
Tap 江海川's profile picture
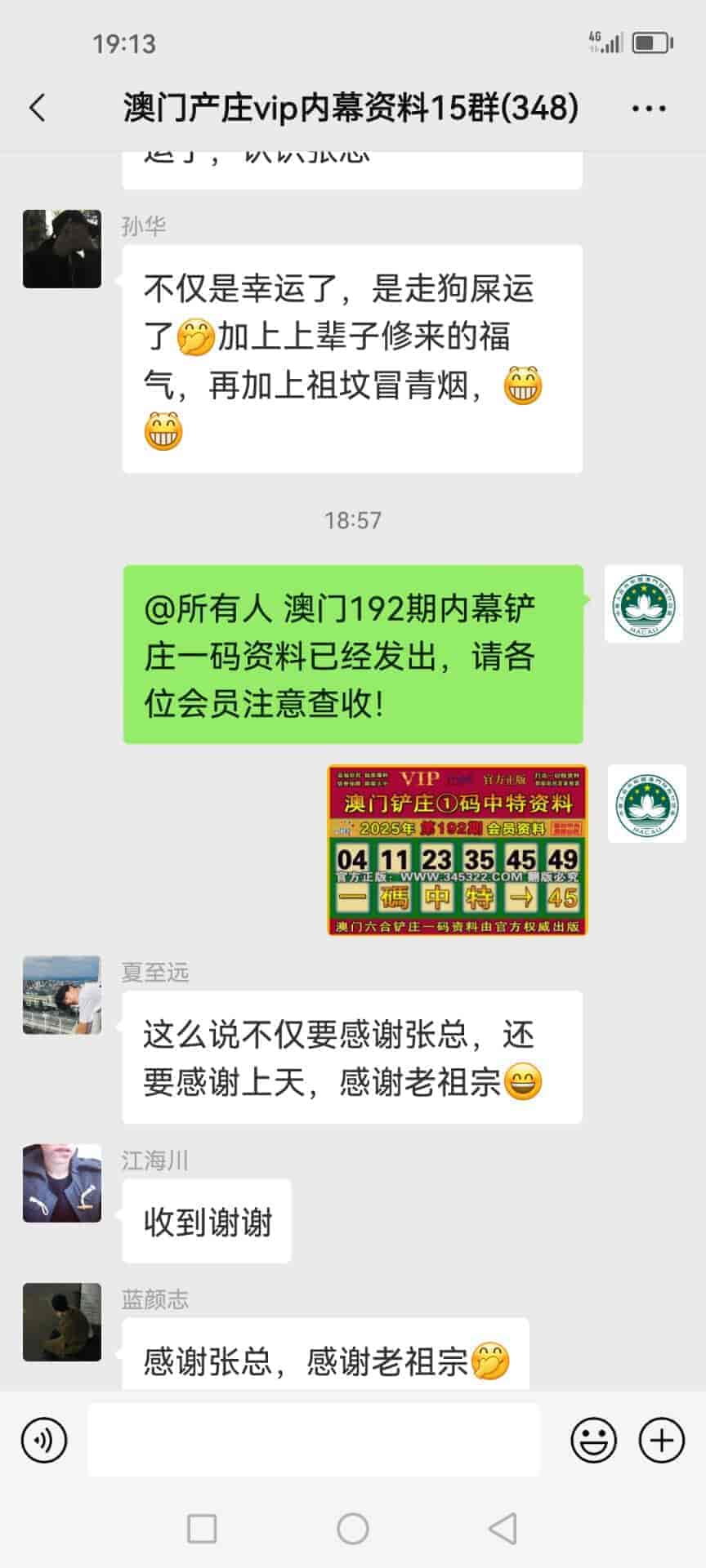point(62,1183)
